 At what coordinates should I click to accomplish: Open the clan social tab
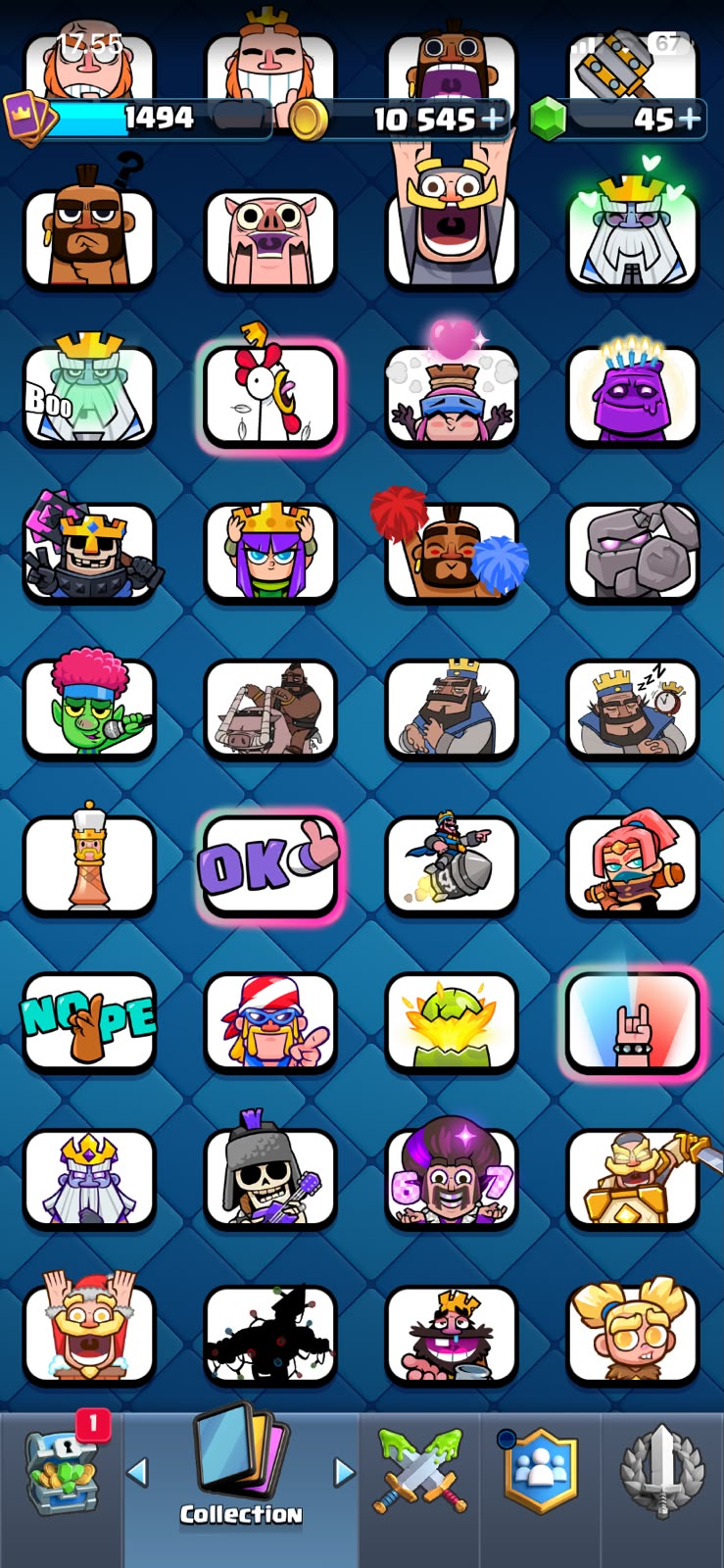click(x=541, y=1472)
